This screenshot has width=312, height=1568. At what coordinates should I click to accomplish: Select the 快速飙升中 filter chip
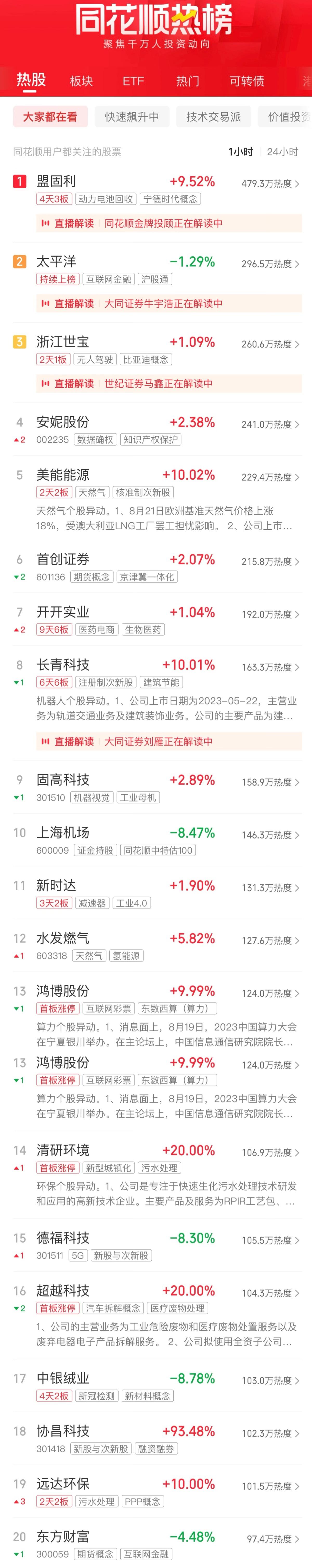click(132, 117)
